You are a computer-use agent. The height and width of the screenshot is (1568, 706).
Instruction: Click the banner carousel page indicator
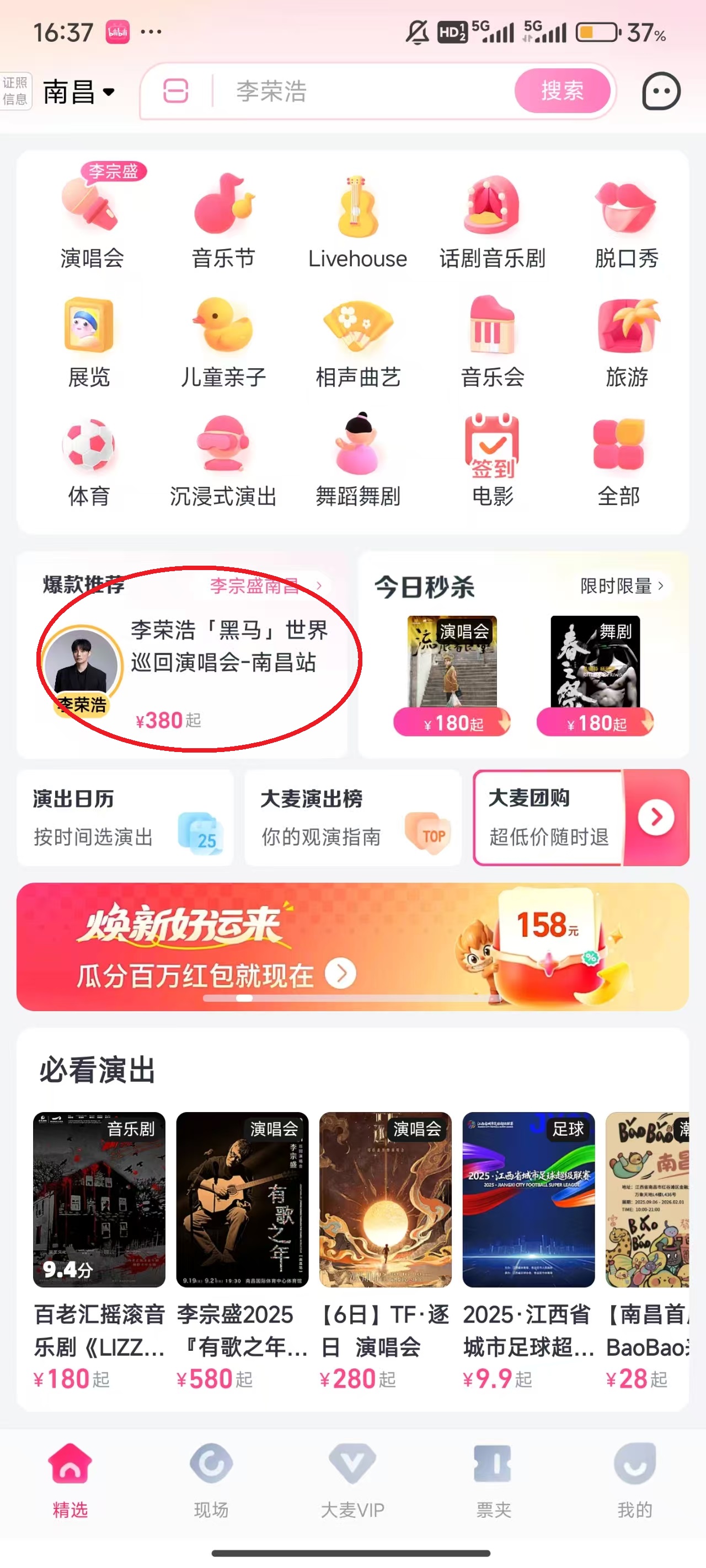(x=352, y=998)
